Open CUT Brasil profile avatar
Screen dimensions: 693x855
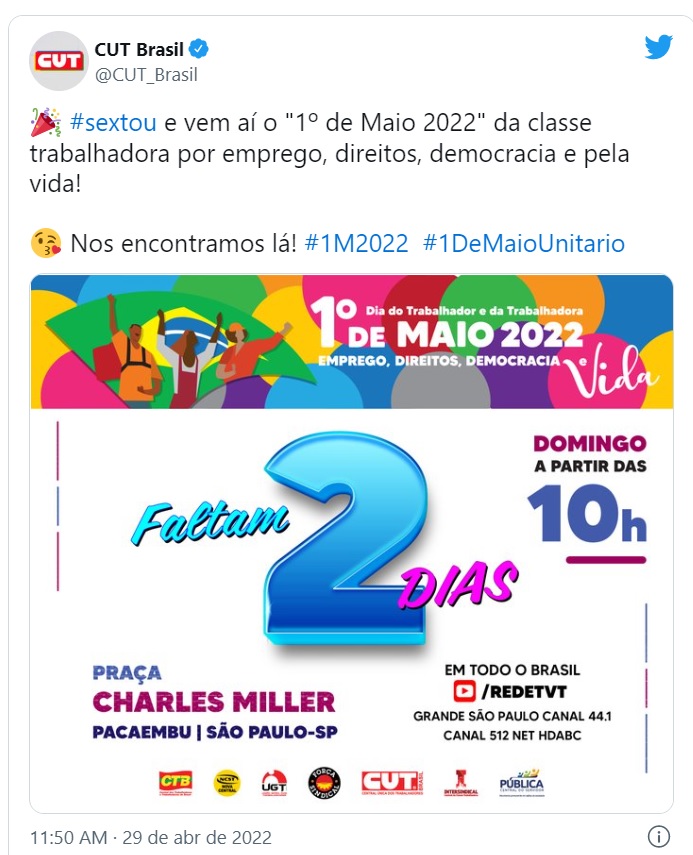[59, 61]
